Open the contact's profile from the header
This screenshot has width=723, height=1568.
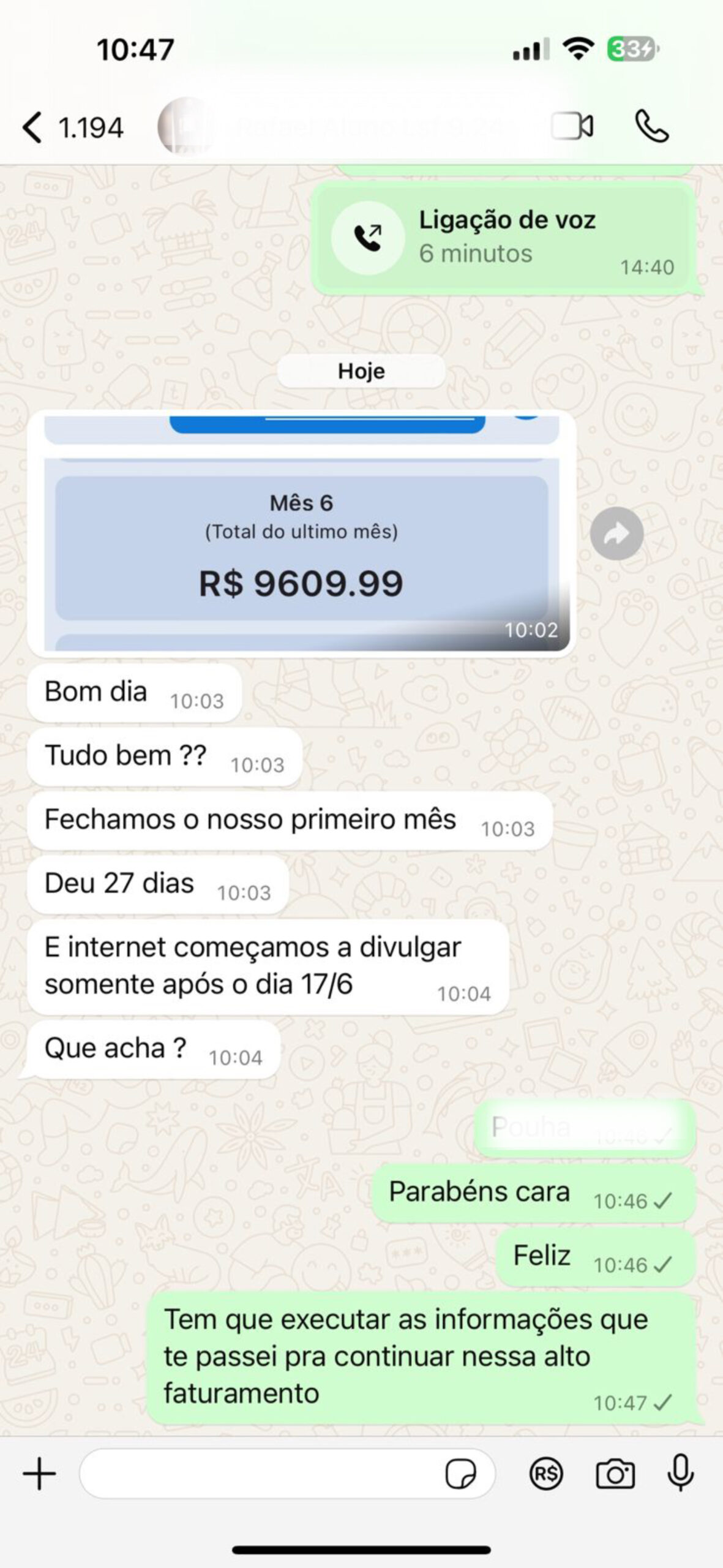(343, 127)
